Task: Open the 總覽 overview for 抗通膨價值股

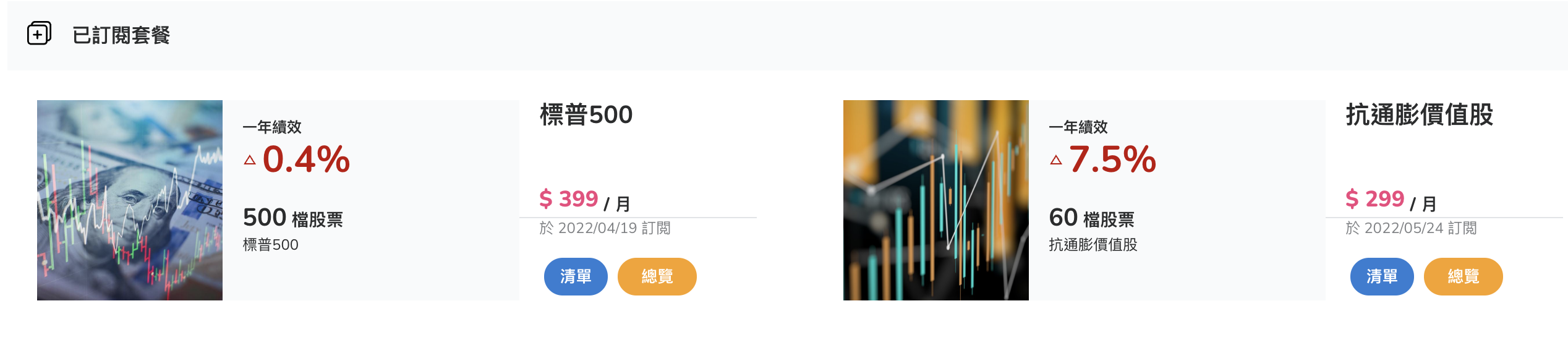Action: (x=1463, y=276)
